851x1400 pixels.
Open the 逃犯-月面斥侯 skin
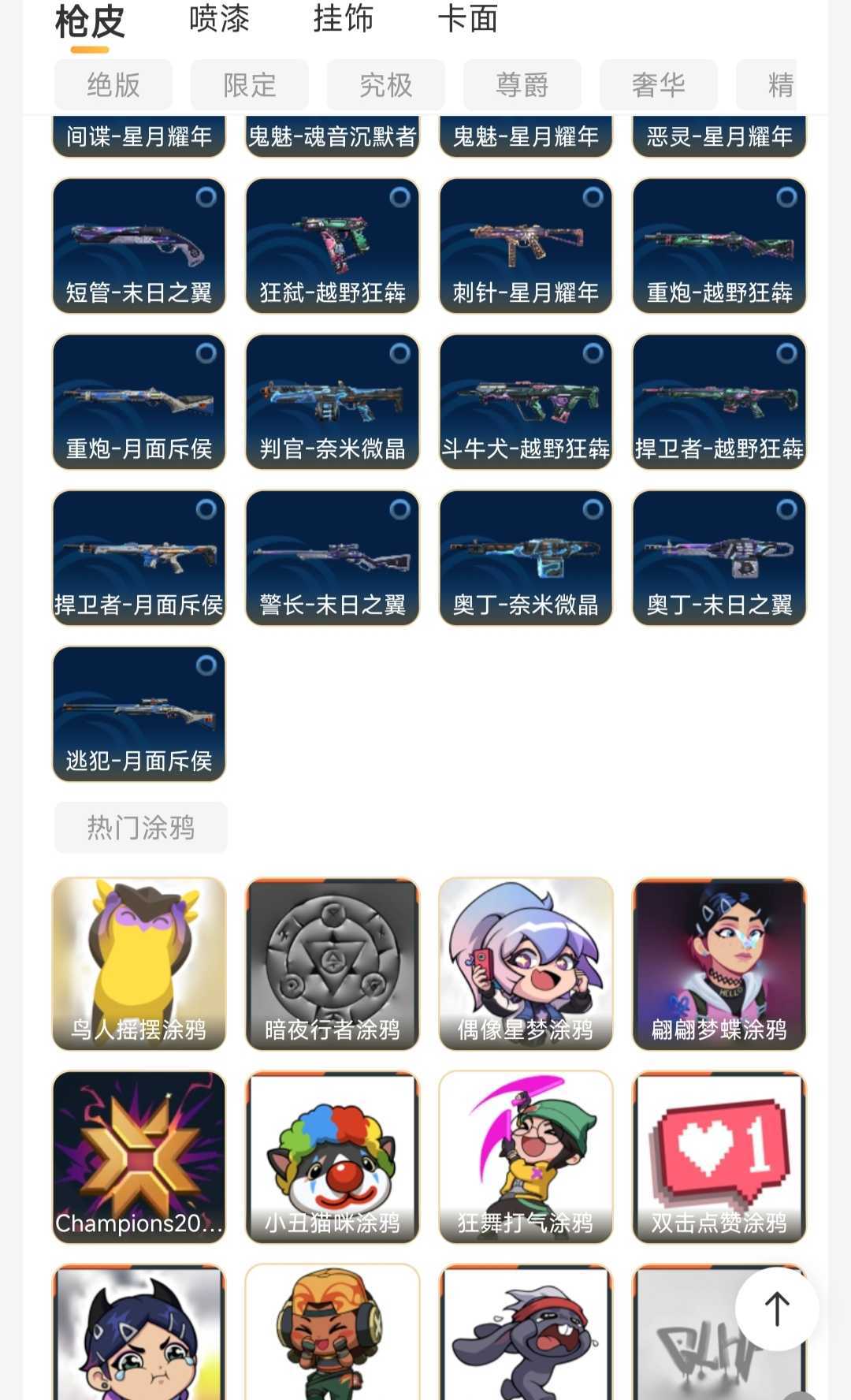[x=139, y=713]
